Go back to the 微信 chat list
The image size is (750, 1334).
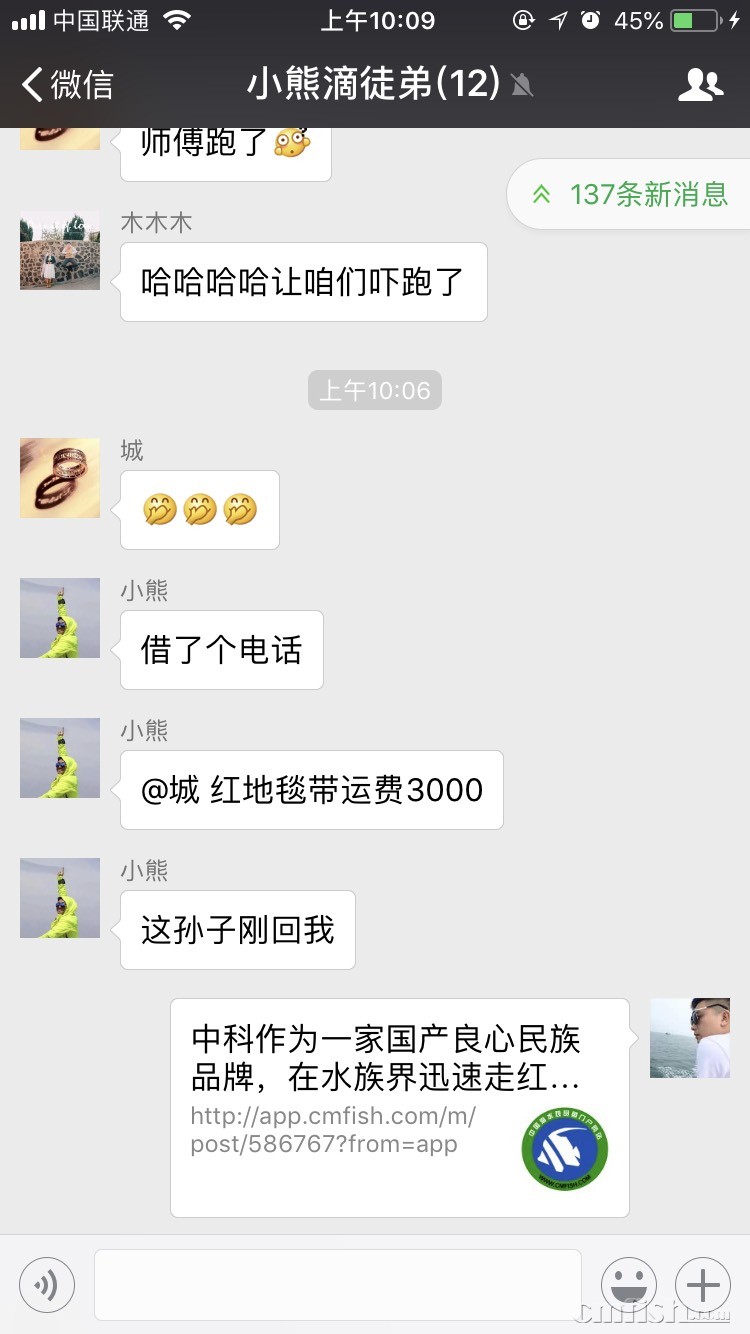[x=68, y=85]
